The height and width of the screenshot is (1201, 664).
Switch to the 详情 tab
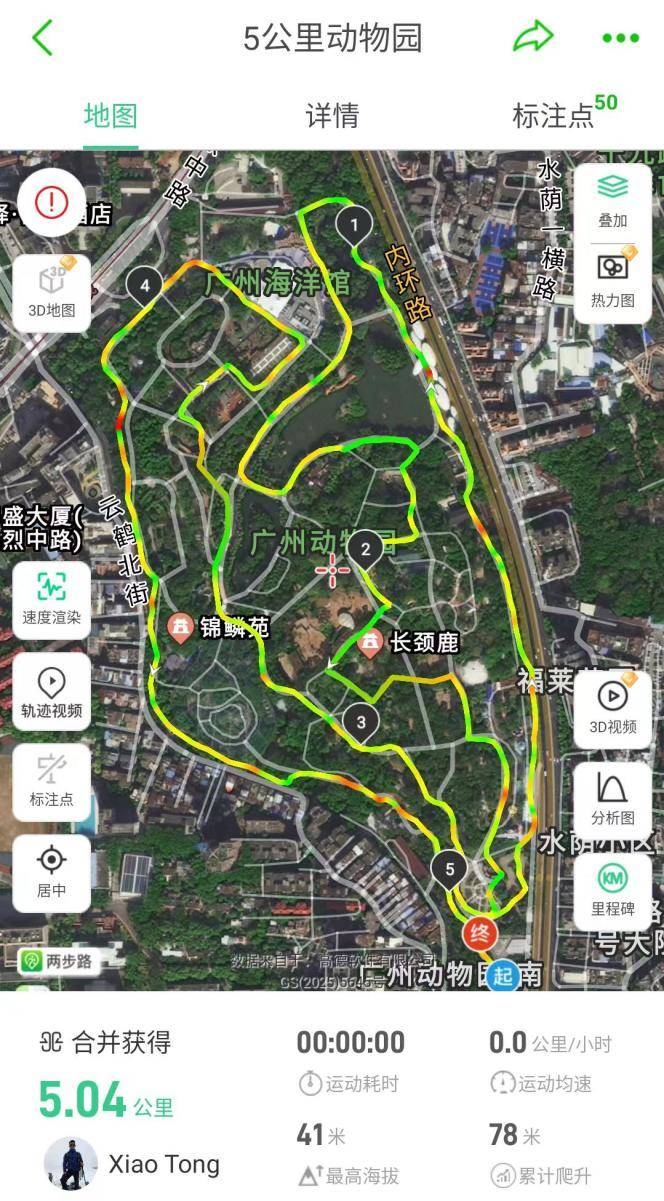(x=332, y=116)
